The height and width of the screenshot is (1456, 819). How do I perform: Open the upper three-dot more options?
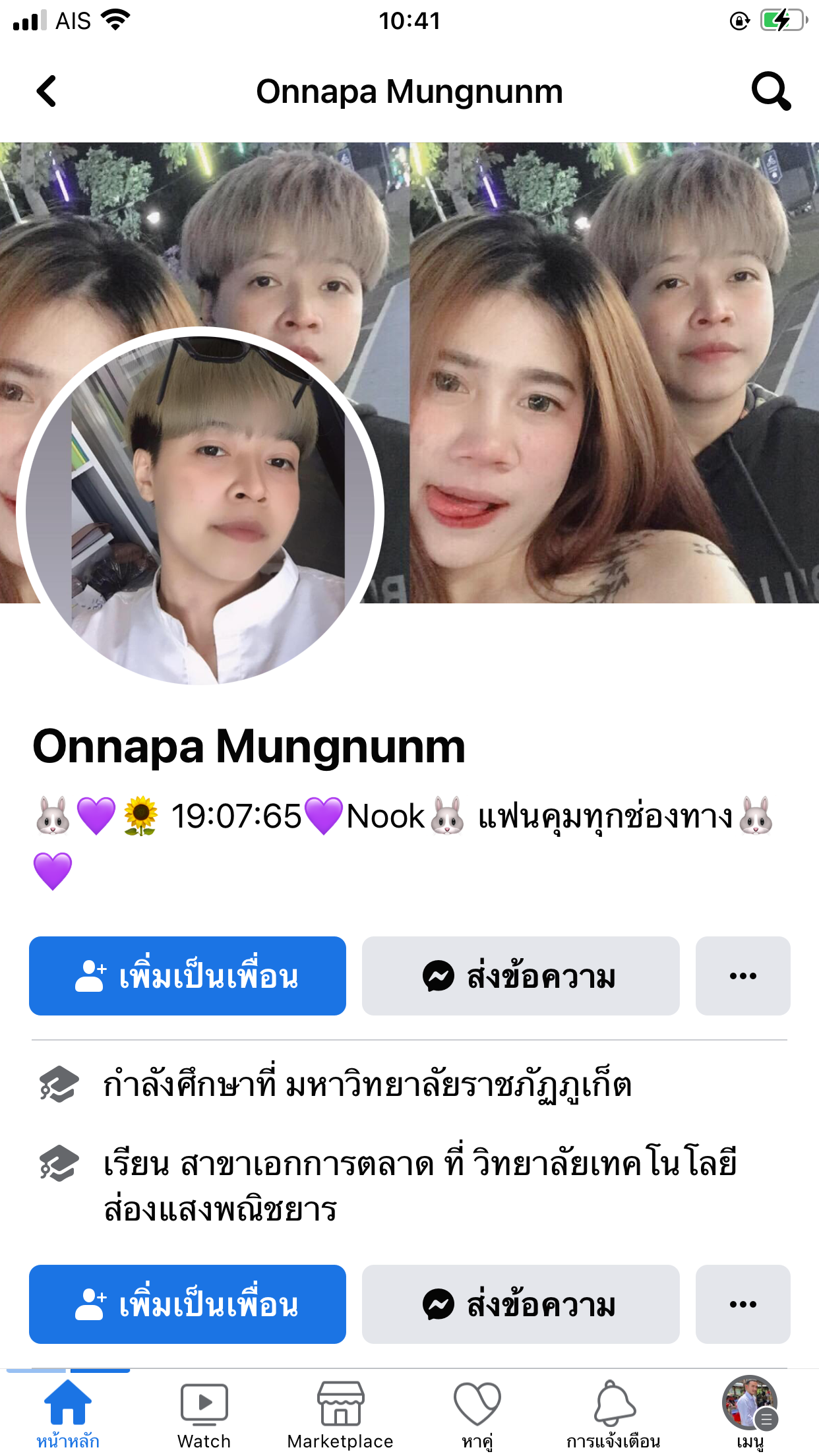pyautogui.click(x=743, y=976)
